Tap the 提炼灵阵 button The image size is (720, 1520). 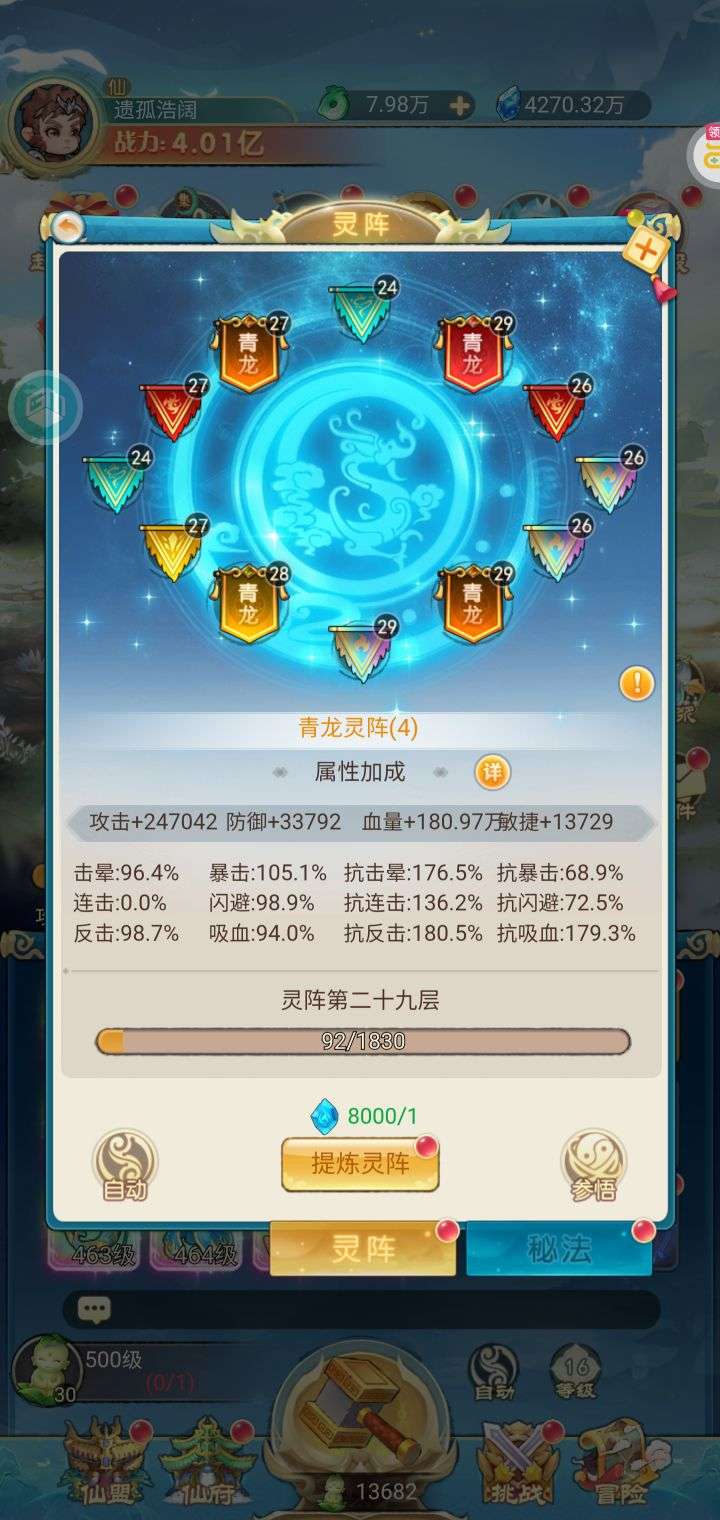pos(360,1164)
